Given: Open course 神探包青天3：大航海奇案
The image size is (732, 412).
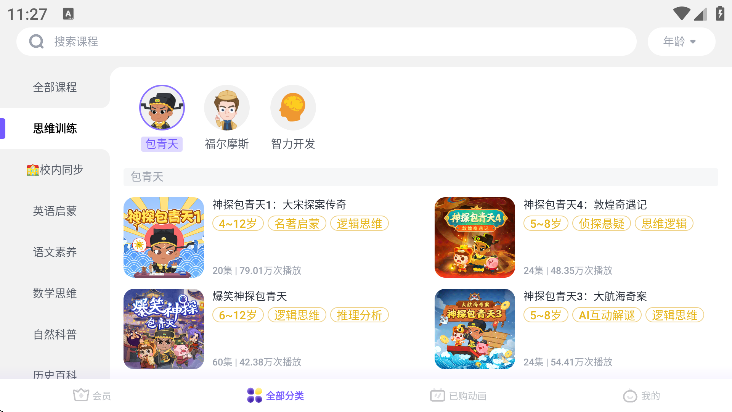Looking at the screenshot, I should click(474, 329).
